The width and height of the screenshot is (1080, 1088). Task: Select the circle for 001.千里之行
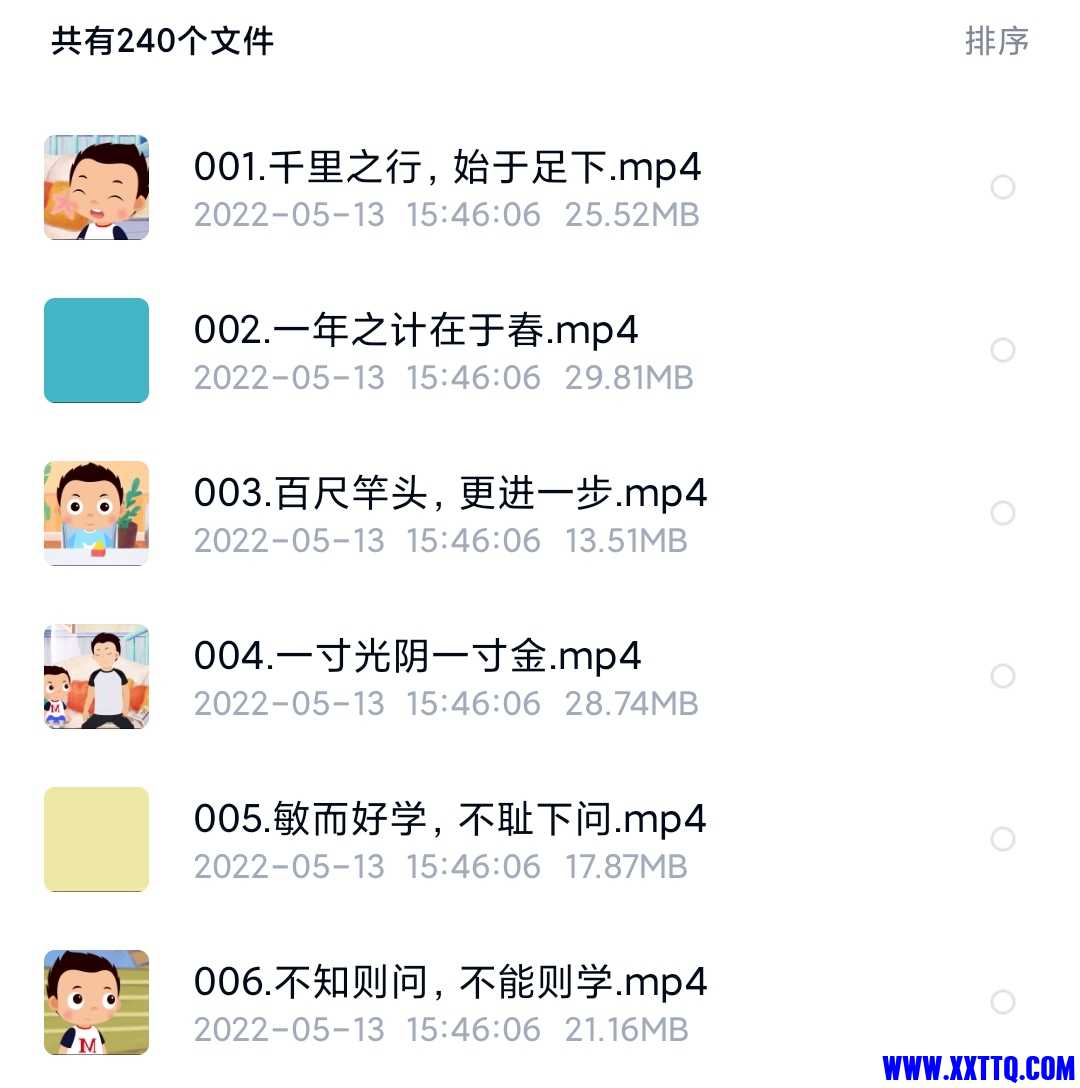click(1002, 187)
